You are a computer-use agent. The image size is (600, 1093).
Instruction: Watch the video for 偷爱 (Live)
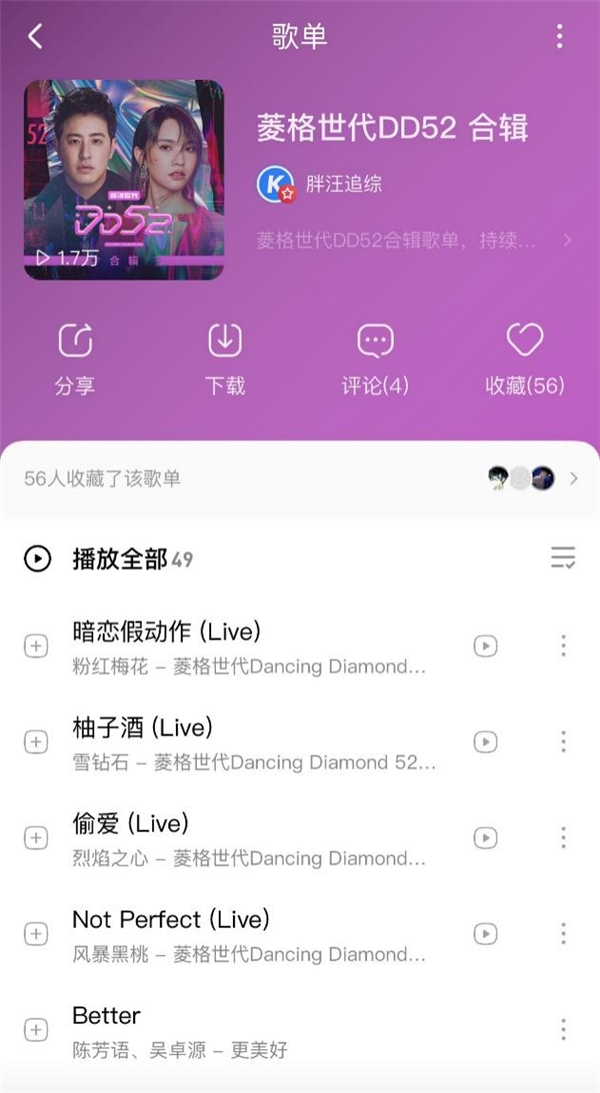pyautogui.click(x=485, y=838)
